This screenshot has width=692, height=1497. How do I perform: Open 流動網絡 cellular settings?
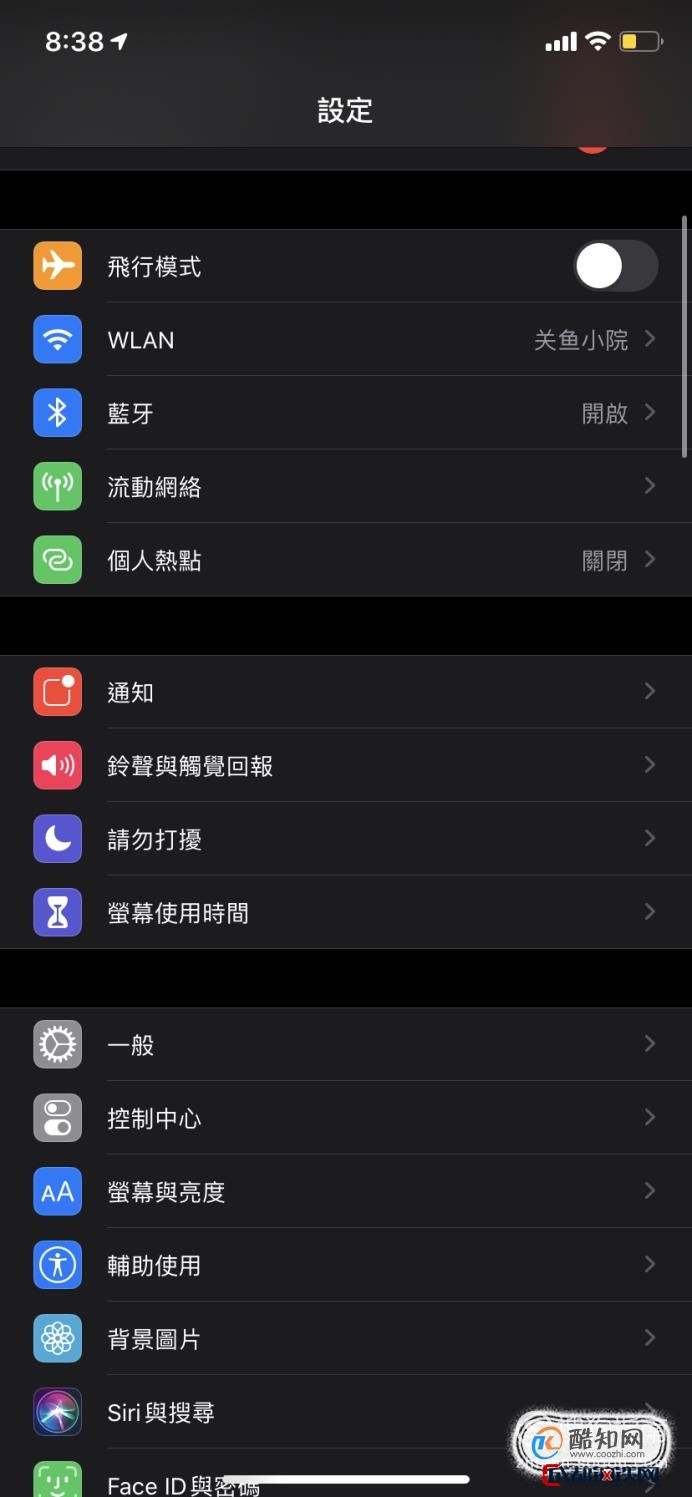(345, 487)
